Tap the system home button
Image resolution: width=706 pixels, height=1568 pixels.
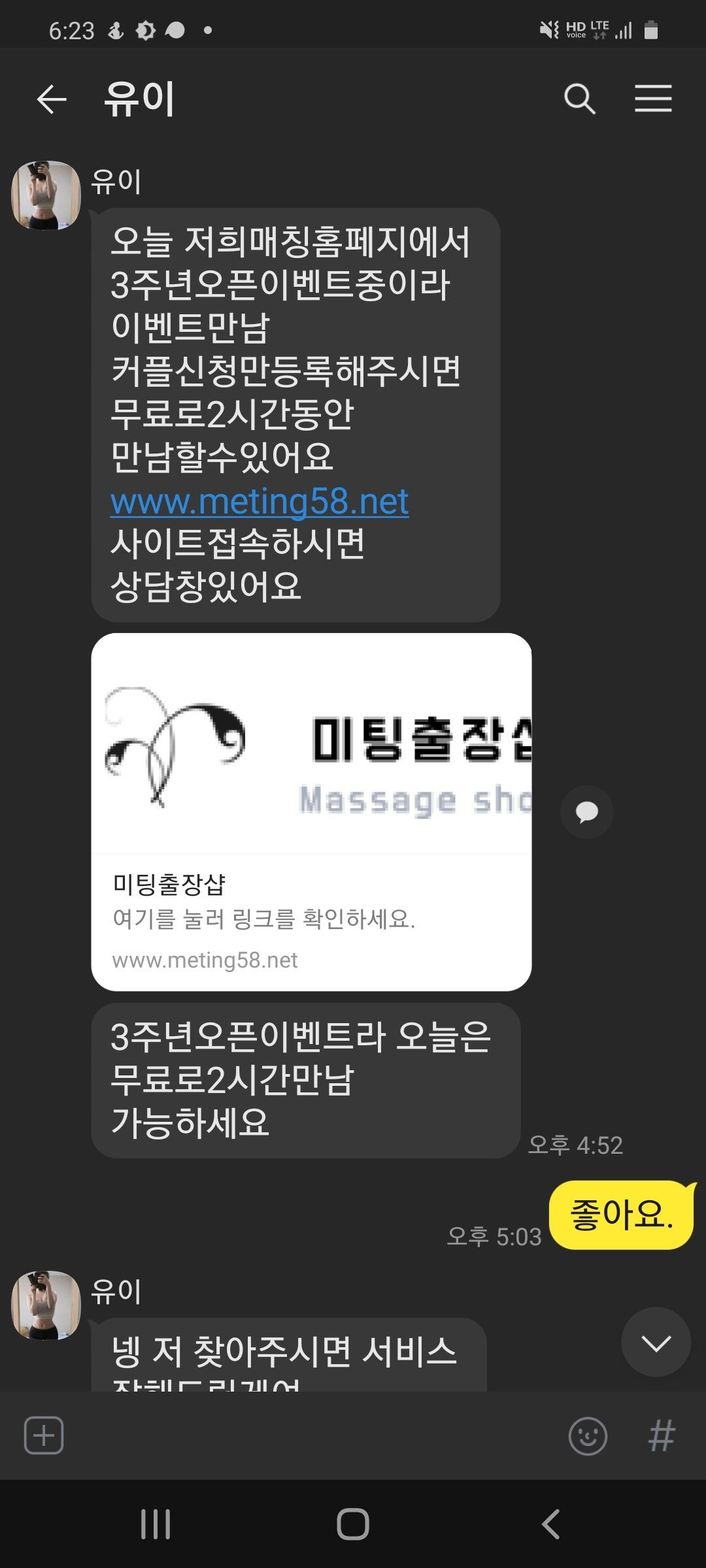(353, 1524)
